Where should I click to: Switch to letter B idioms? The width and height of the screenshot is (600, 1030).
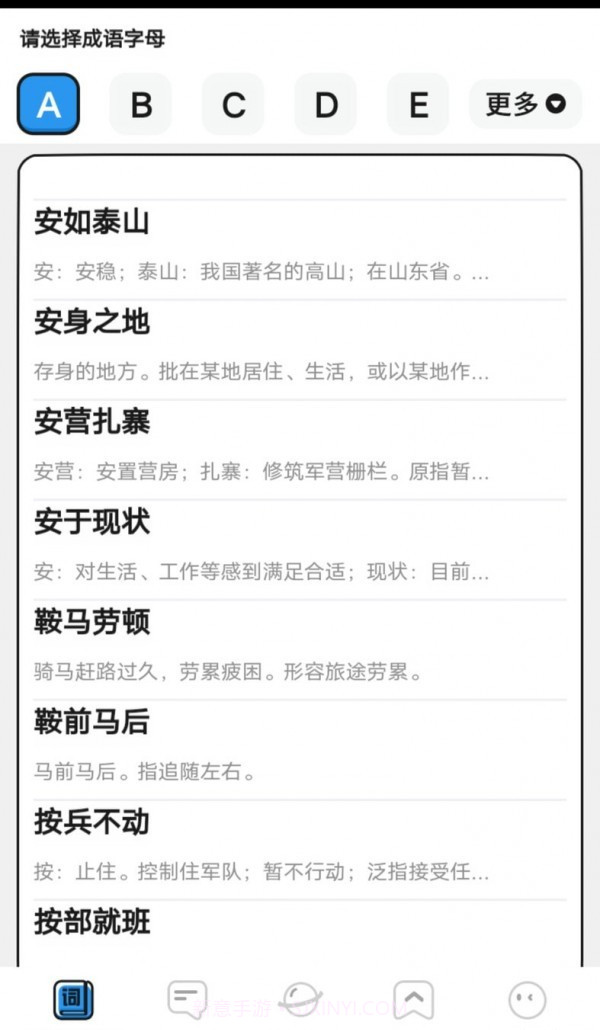point(141,104)
